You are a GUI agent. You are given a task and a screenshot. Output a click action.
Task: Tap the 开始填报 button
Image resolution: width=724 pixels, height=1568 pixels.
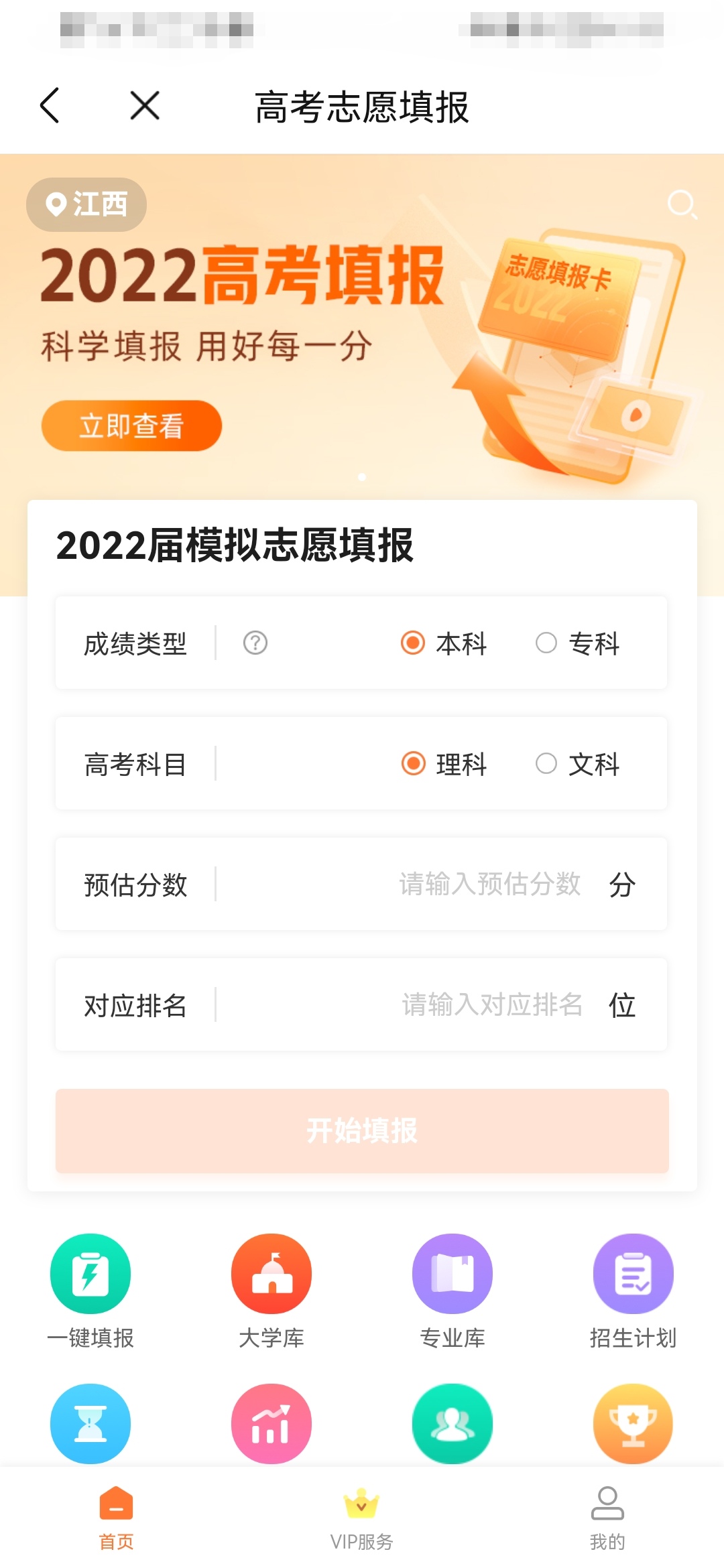362,1130
